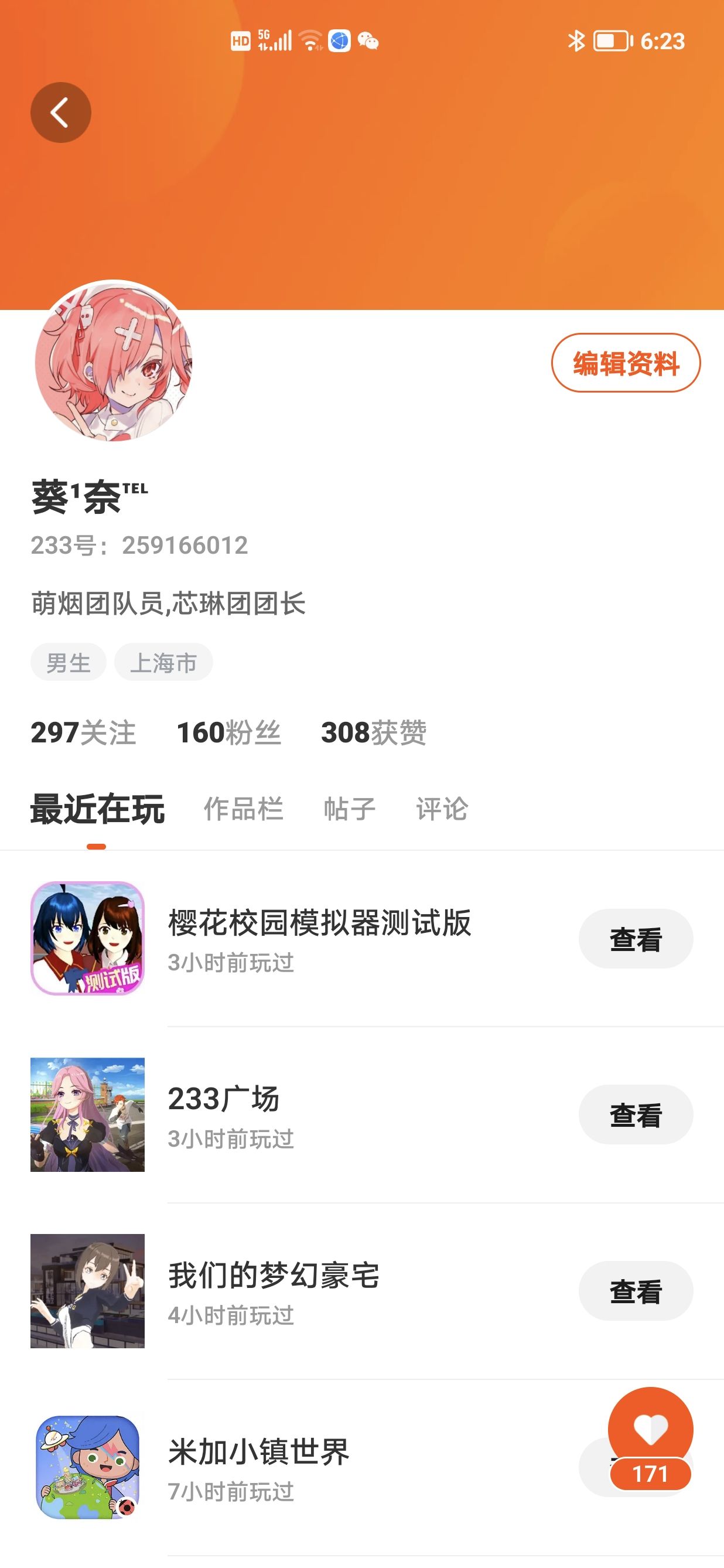Go back using the top-left arrow

[60, 113]
